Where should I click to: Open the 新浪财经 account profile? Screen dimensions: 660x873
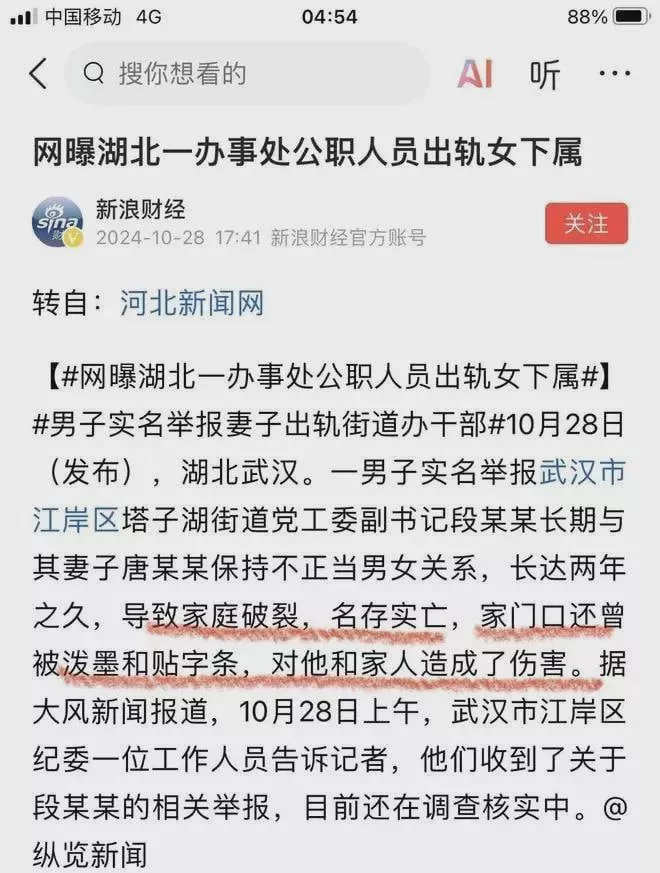point(140,210)
